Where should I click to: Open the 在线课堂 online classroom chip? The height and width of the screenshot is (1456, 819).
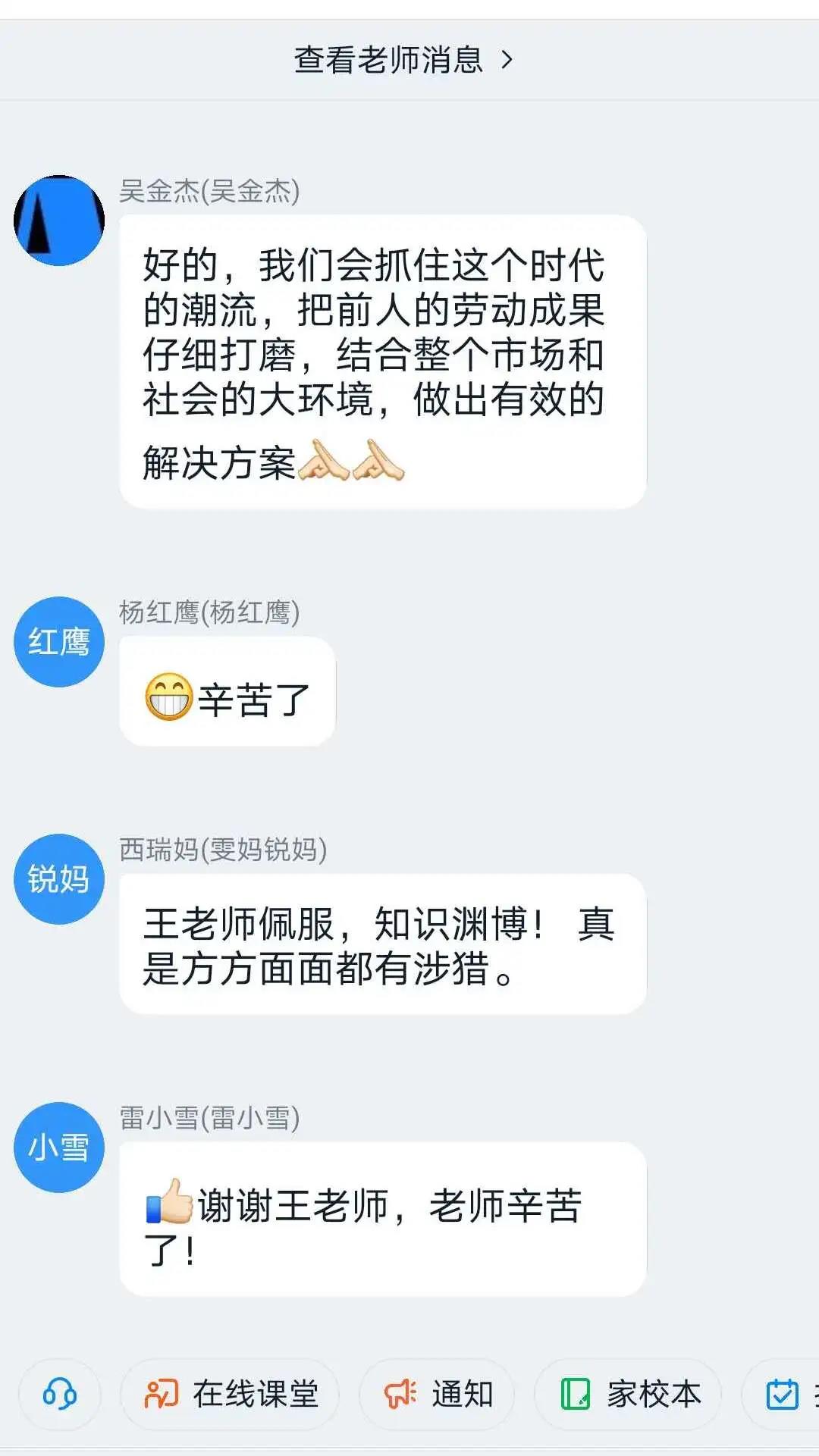click(x=230, y=1394)
